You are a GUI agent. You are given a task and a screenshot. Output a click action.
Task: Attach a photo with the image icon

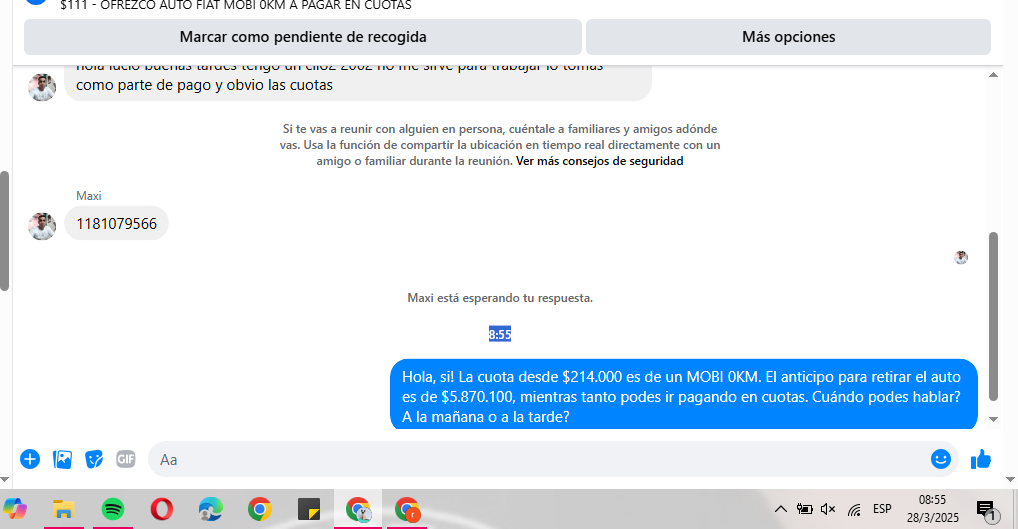click(62, 459)
